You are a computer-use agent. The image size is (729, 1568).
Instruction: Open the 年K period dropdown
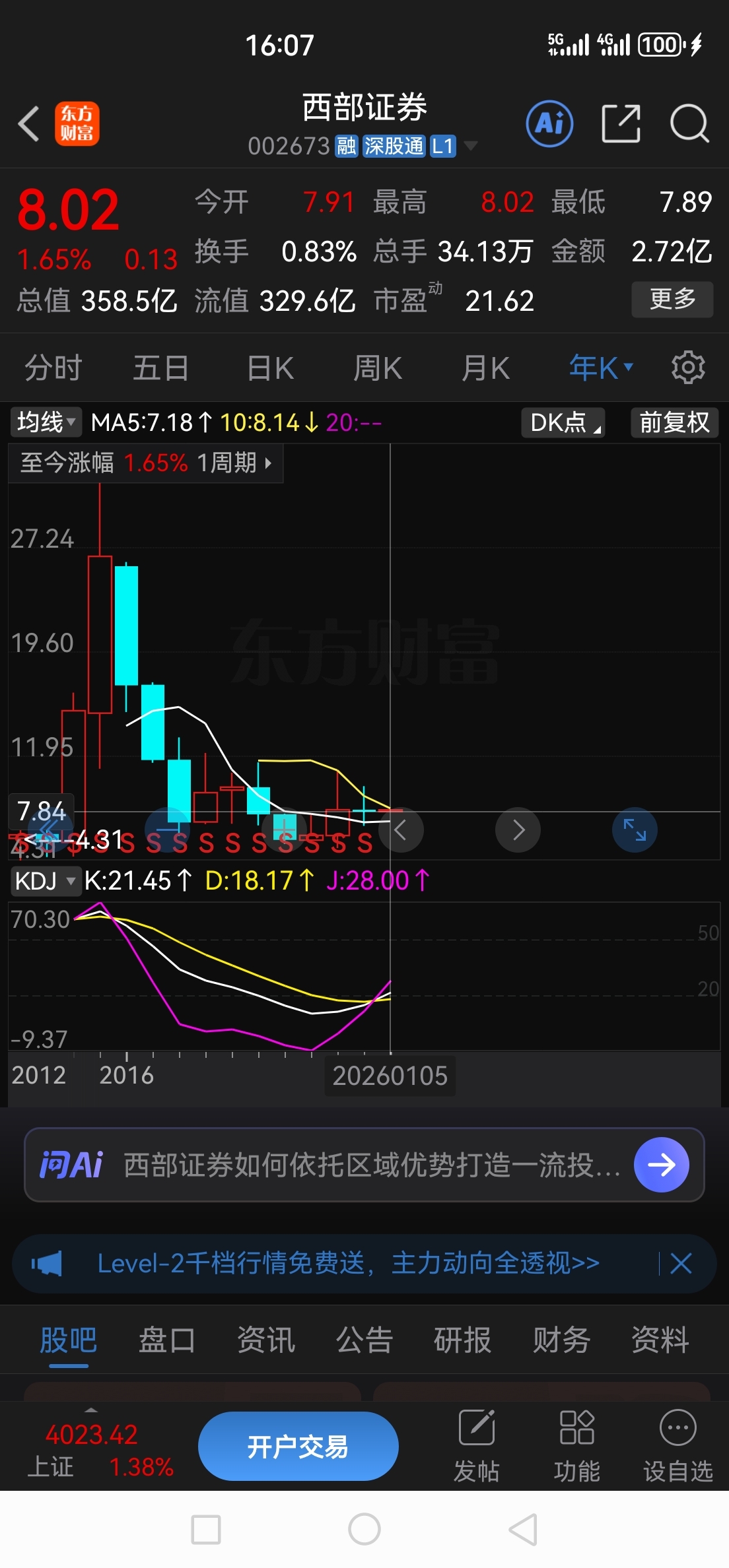point(601,368)
